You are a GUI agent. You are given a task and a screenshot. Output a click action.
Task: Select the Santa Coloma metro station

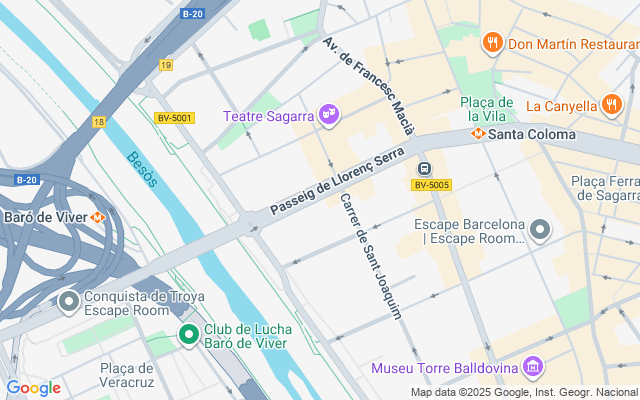click(478, 134)
